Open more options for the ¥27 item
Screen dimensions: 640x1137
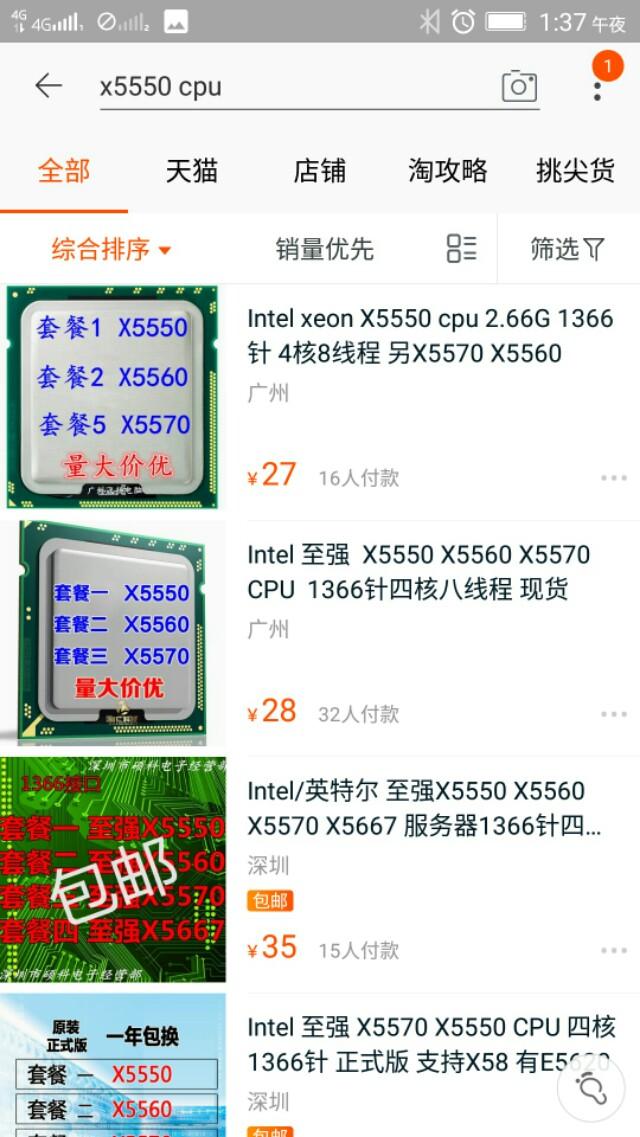point(613,478)
